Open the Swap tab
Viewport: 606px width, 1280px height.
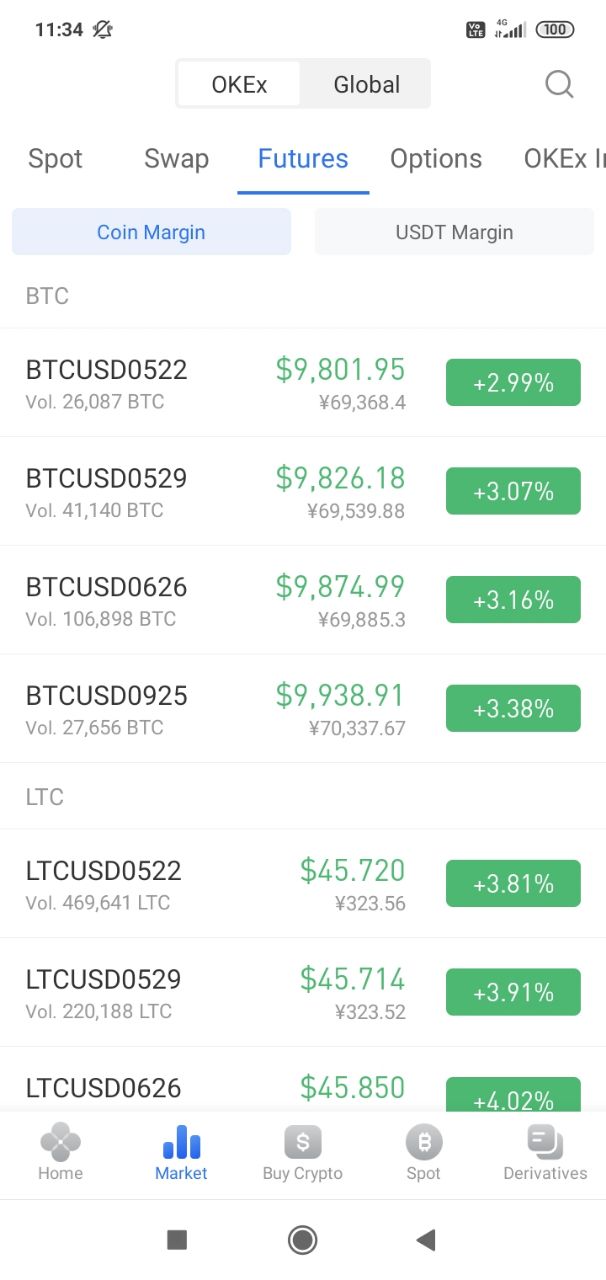(176, 159)
